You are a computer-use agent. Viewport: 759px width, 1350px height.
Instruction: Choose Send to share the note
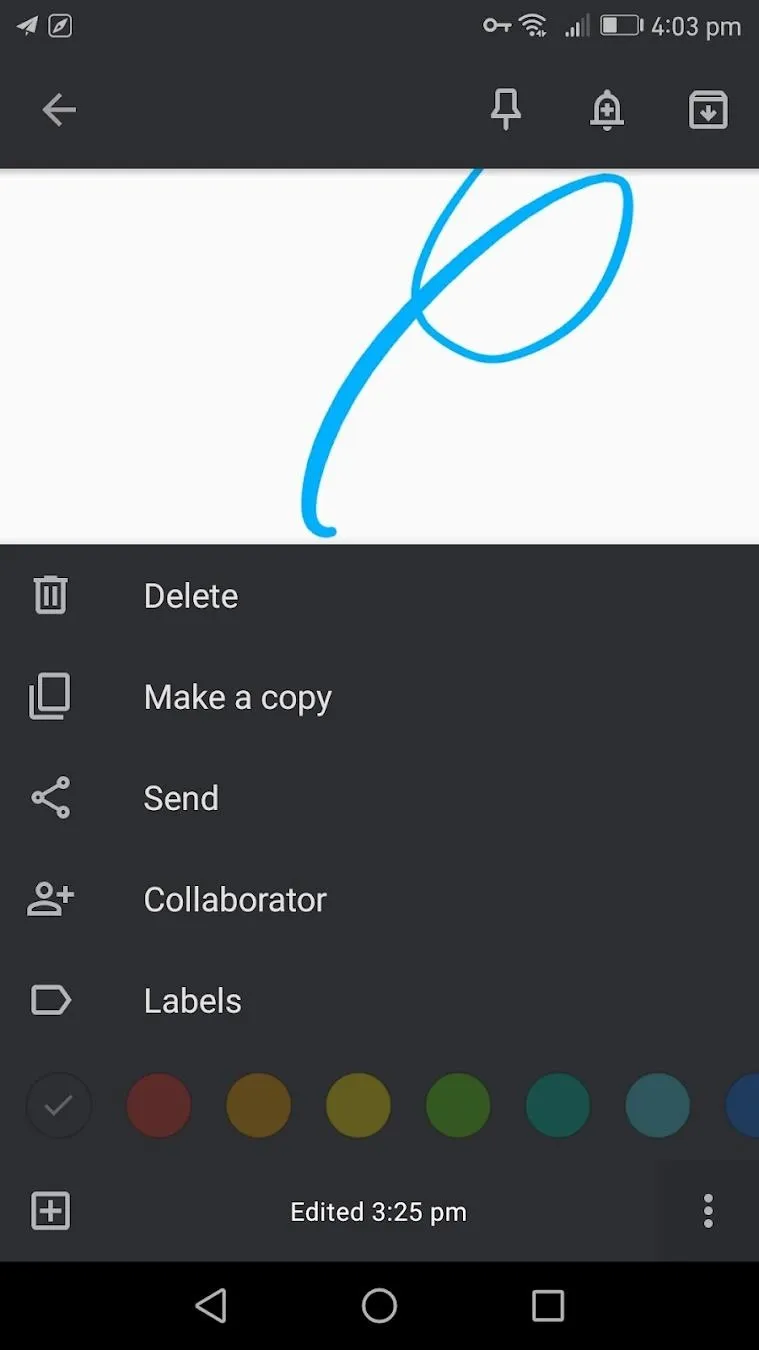click(x=379, y=798)
